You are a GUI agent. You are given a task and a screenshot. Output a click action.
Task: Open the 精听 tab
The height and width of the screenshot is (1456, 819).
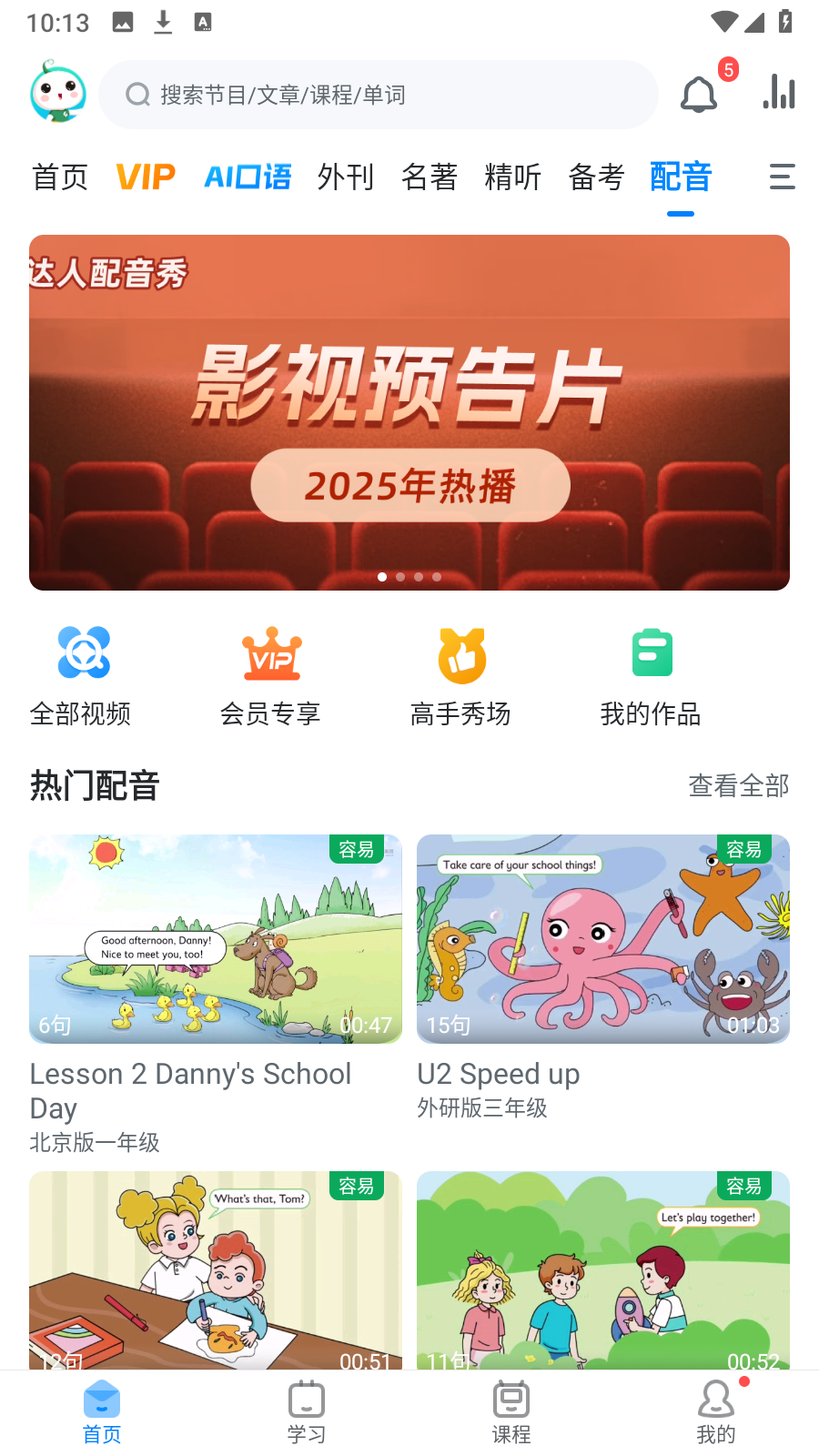513,177
